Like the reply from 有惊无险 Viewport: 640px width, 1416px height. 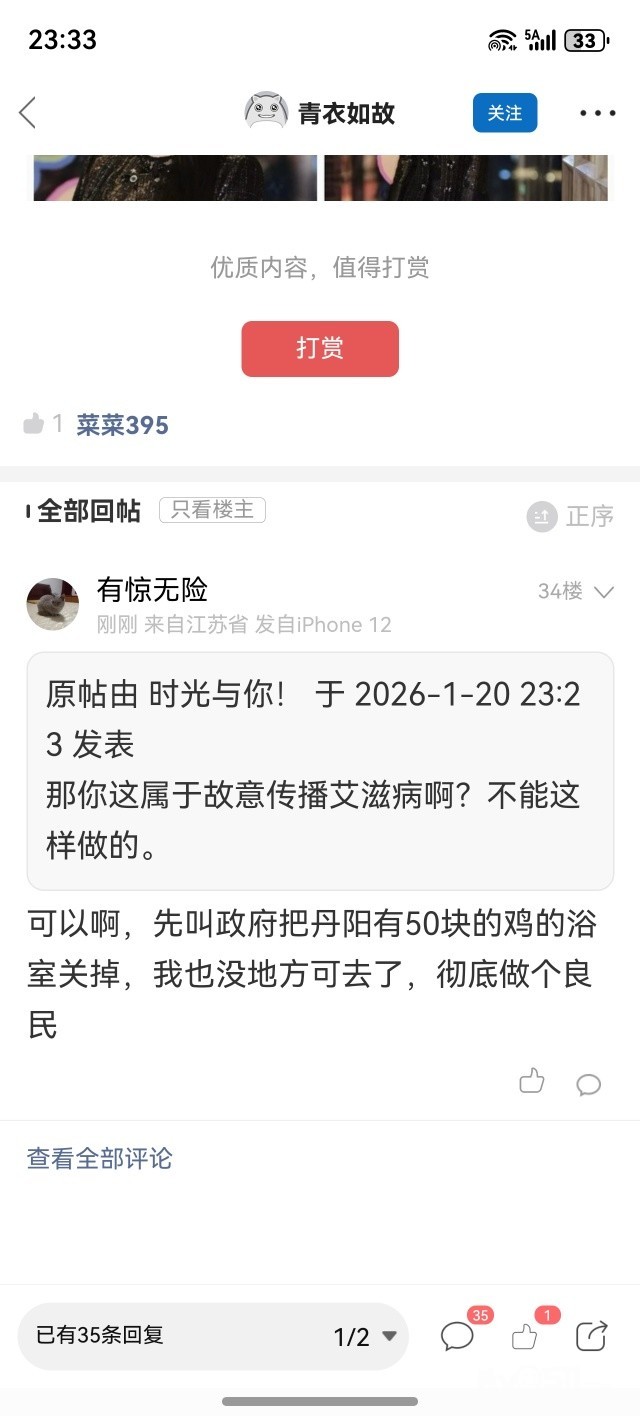point(532,1081)
